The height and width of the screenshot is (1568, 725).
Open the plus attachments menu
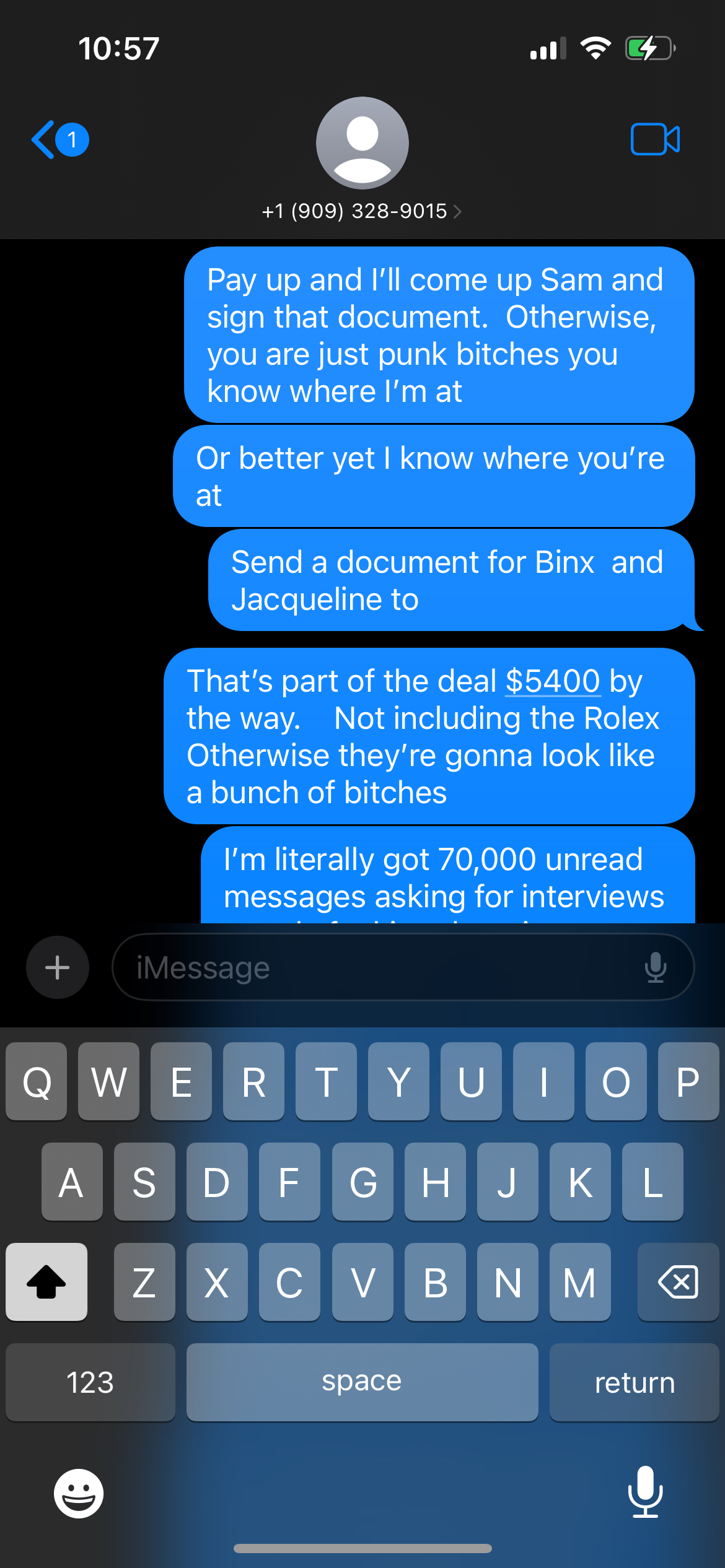click(x=58, y=967)
